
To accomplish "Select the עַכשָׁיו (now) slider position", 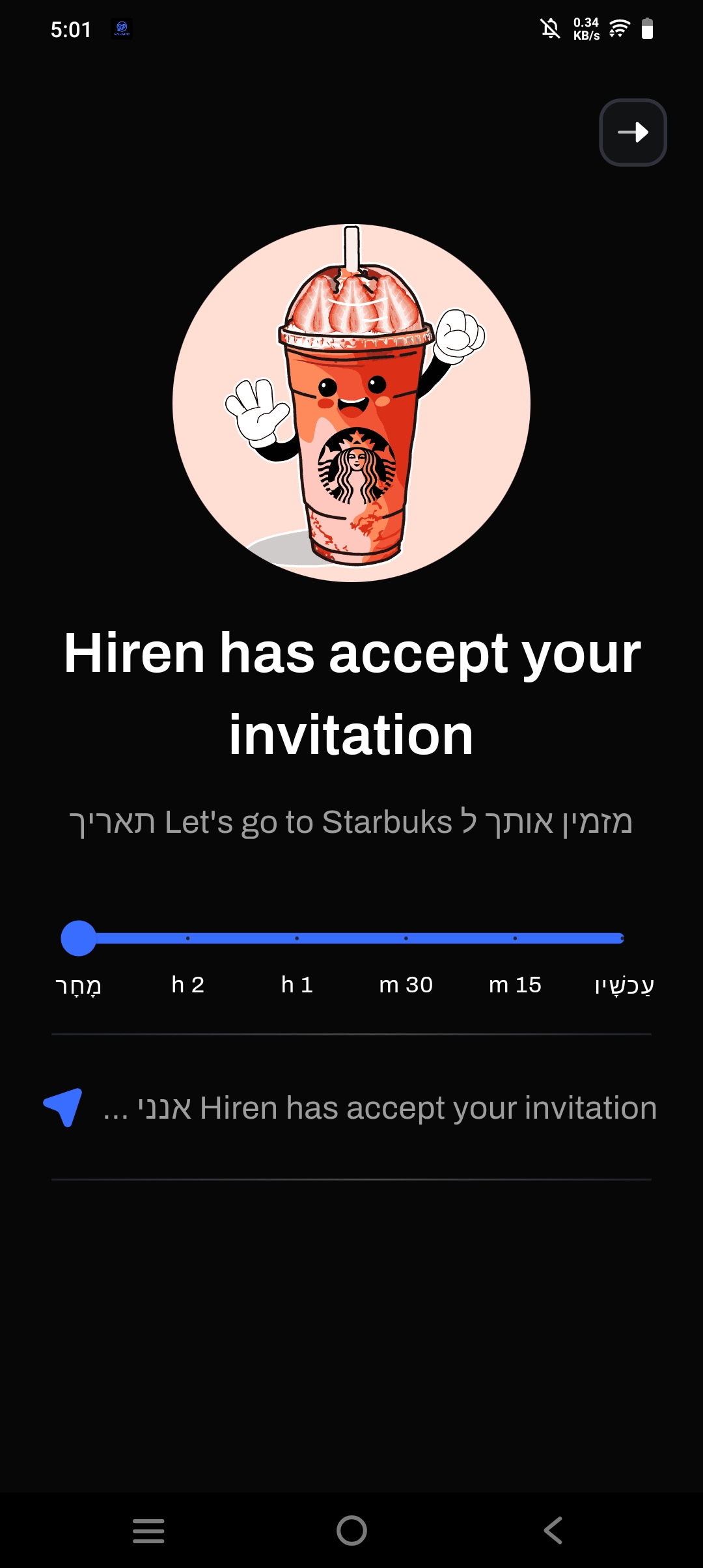I will coord(622,938).
